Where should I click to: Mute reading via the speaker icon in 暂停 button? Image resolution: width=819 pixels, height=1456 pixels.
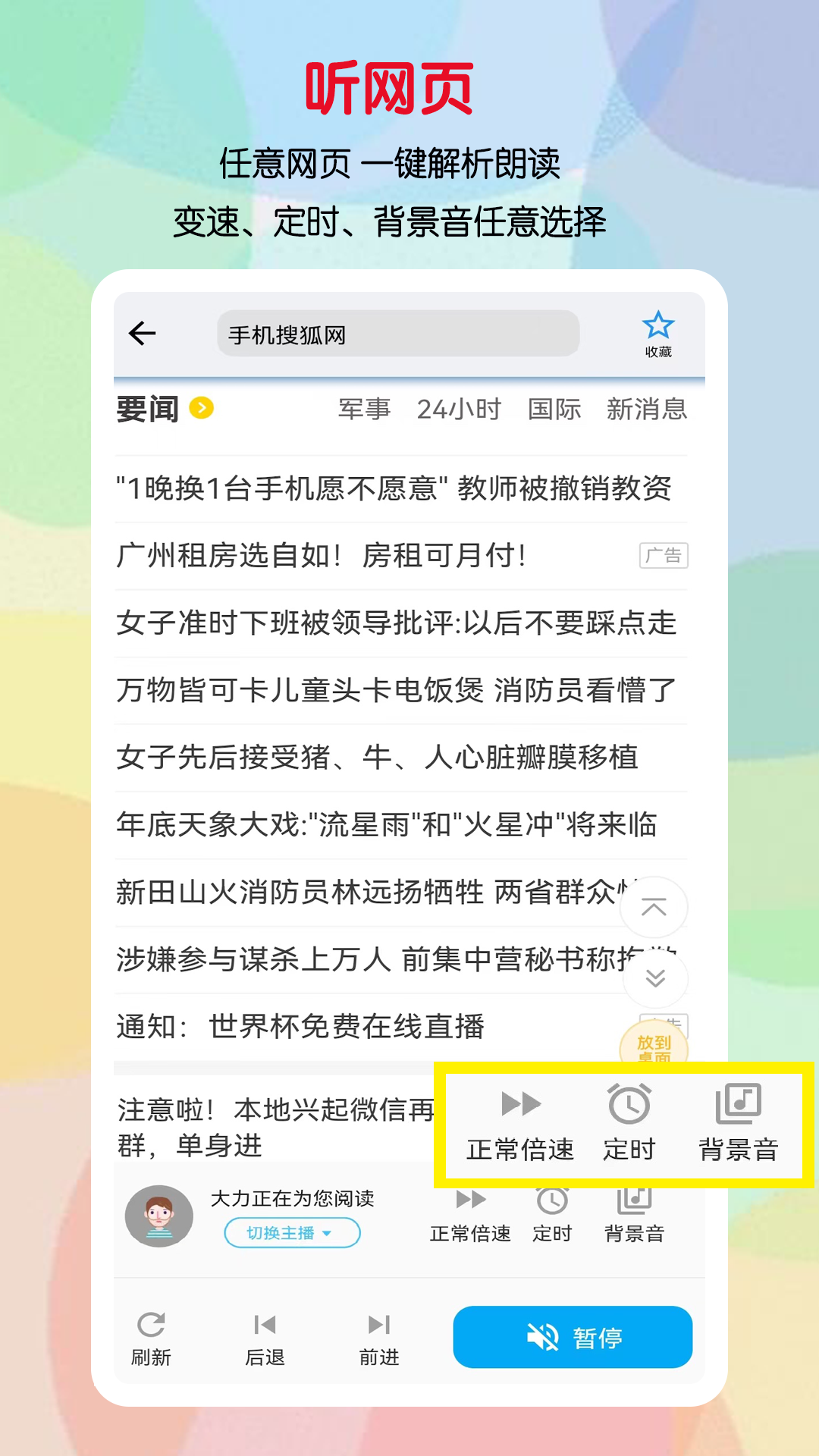point(541,1337)
